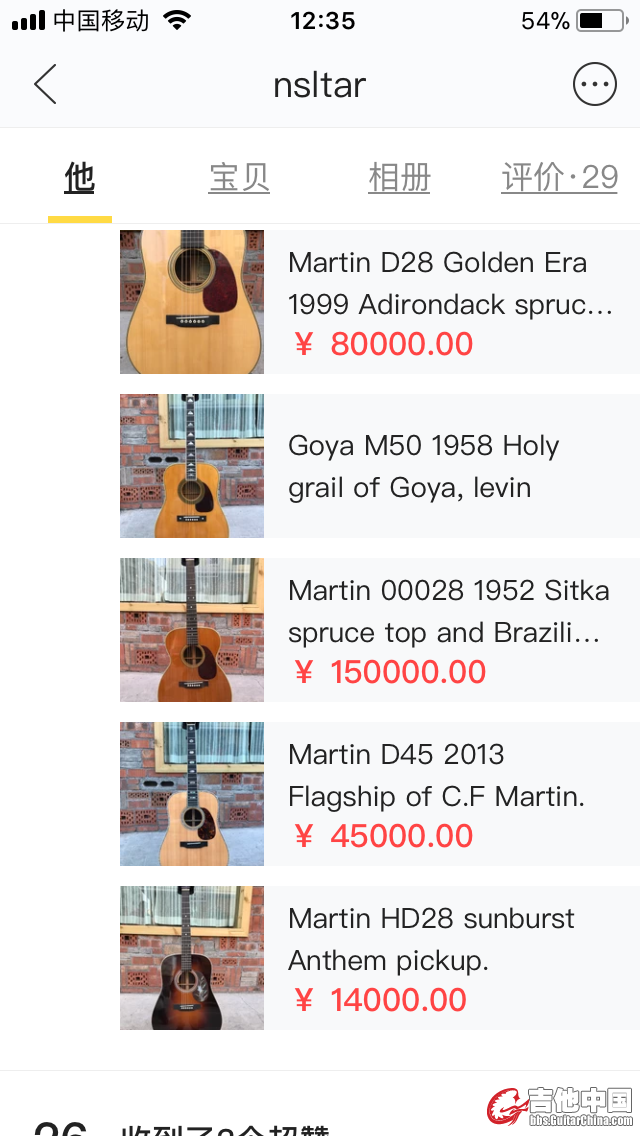Open the three-dot overflow menu

594,85
